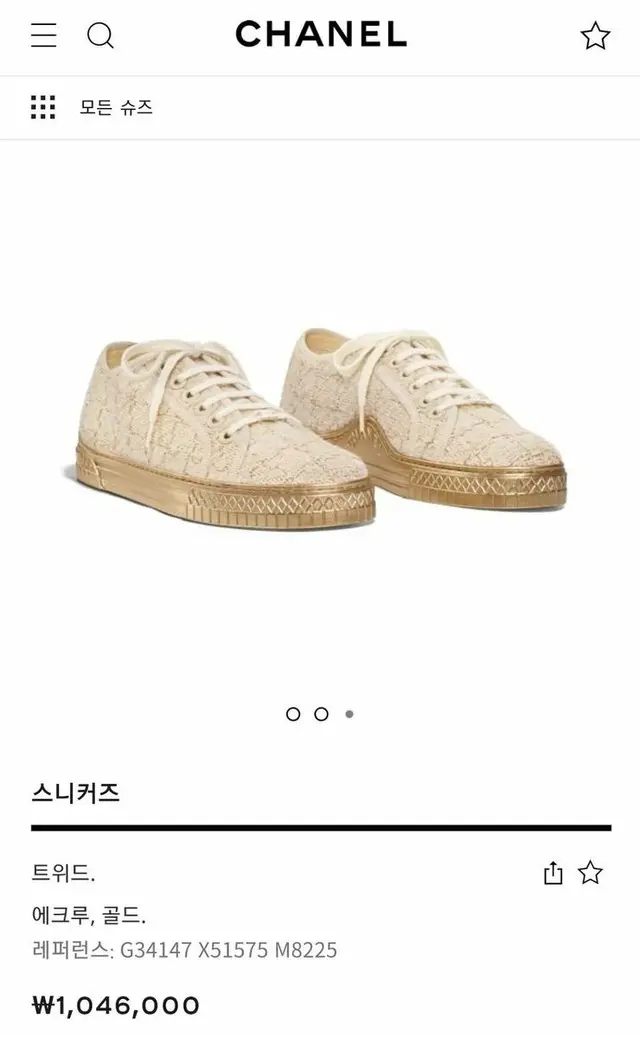Image resolution: width=640 pixels, height=1037 pixels.
Task: Open wishlist star in header
Action: [x=595, y=36]
